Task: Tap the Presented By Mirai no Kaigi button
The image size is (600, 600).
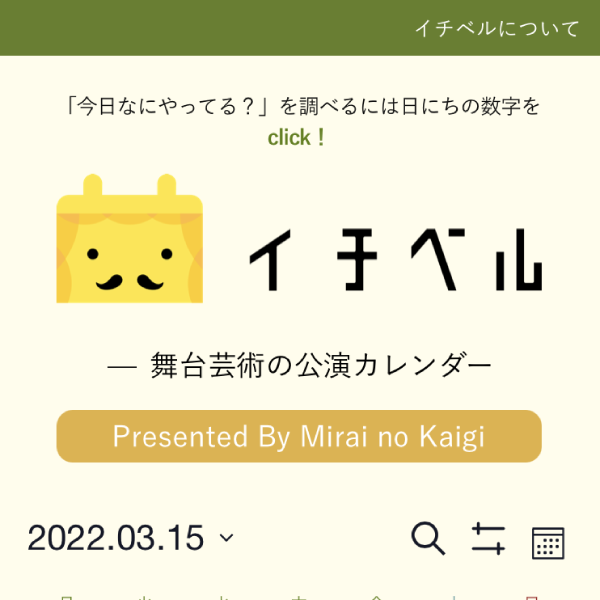Action: [299, 437]
